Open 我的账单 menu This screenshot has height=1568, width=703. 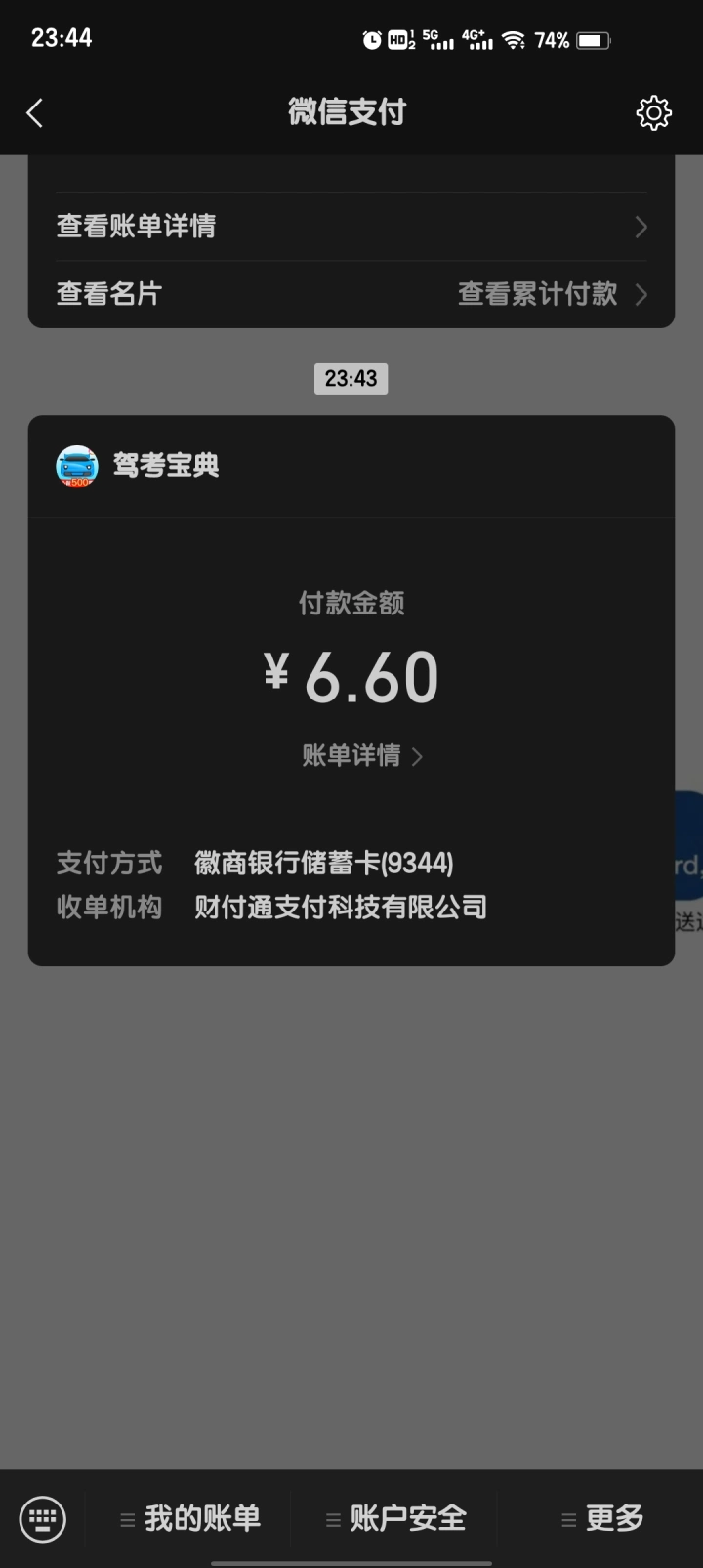tap(190, 1519)
